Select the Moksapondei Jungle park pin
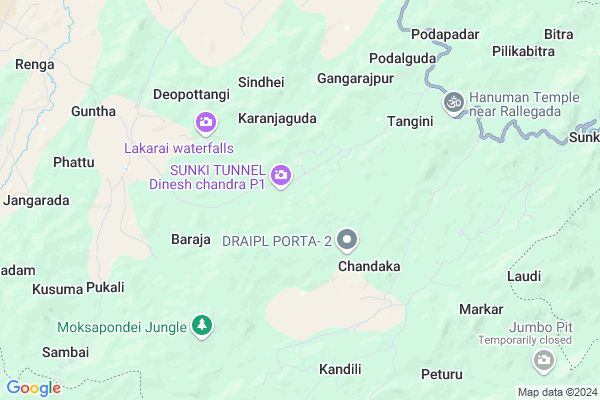The width and height of the screenshot is (600, 400). (203, 326)
